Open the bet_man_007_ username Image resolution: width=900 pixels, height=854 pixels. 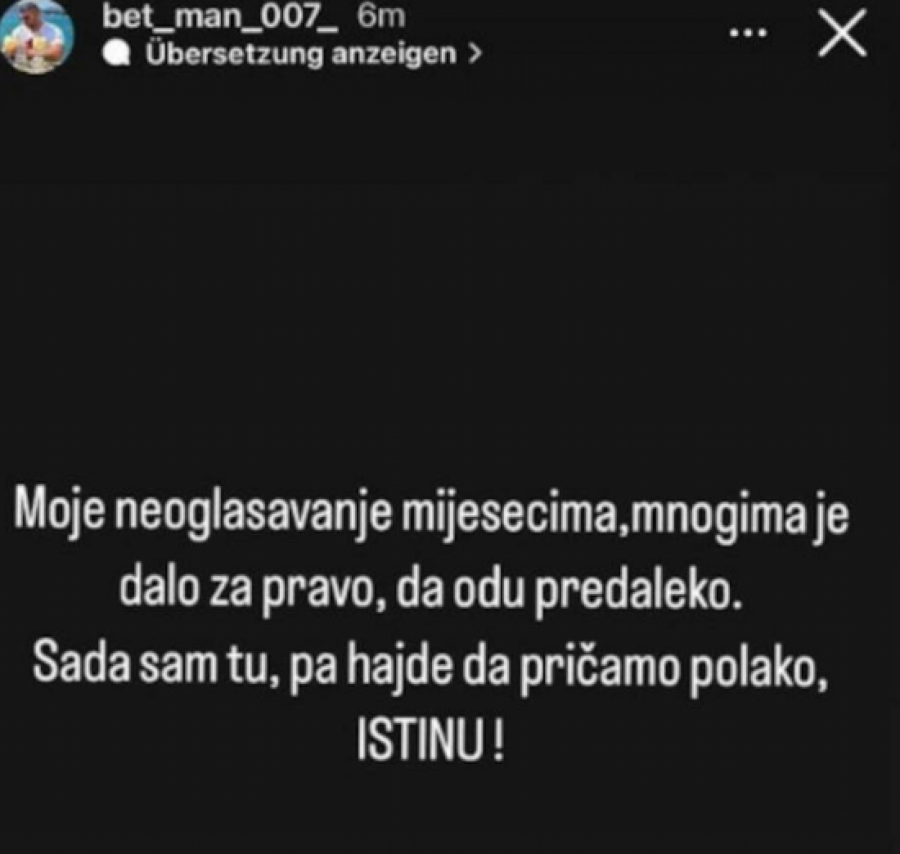(x=222, y=17)
